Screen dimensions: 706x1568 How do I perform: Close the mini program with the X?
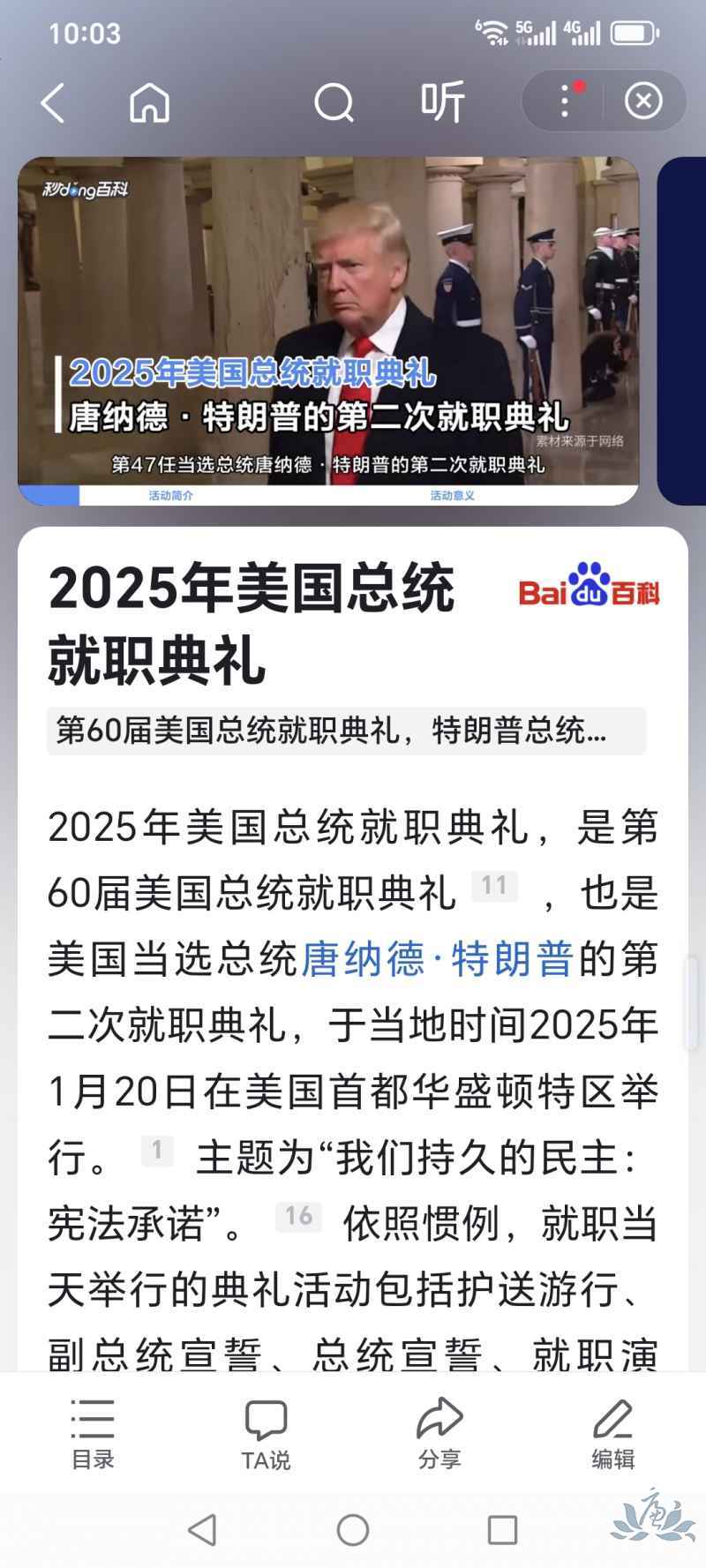(x=643, y=102)
